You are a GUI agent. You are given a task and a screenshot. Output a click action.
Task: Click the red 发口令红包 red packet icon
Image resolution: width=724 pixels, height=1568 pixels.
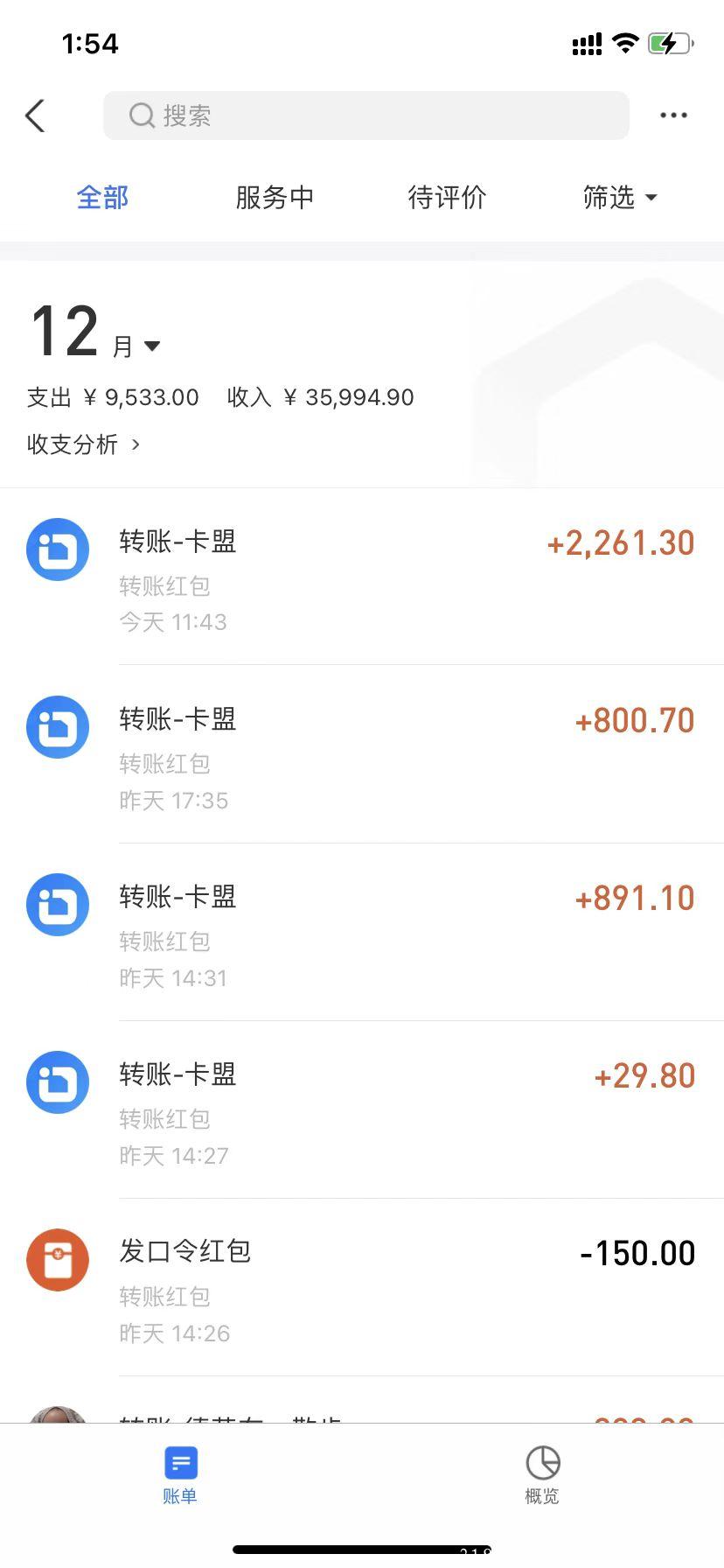tap(58, 1260)
